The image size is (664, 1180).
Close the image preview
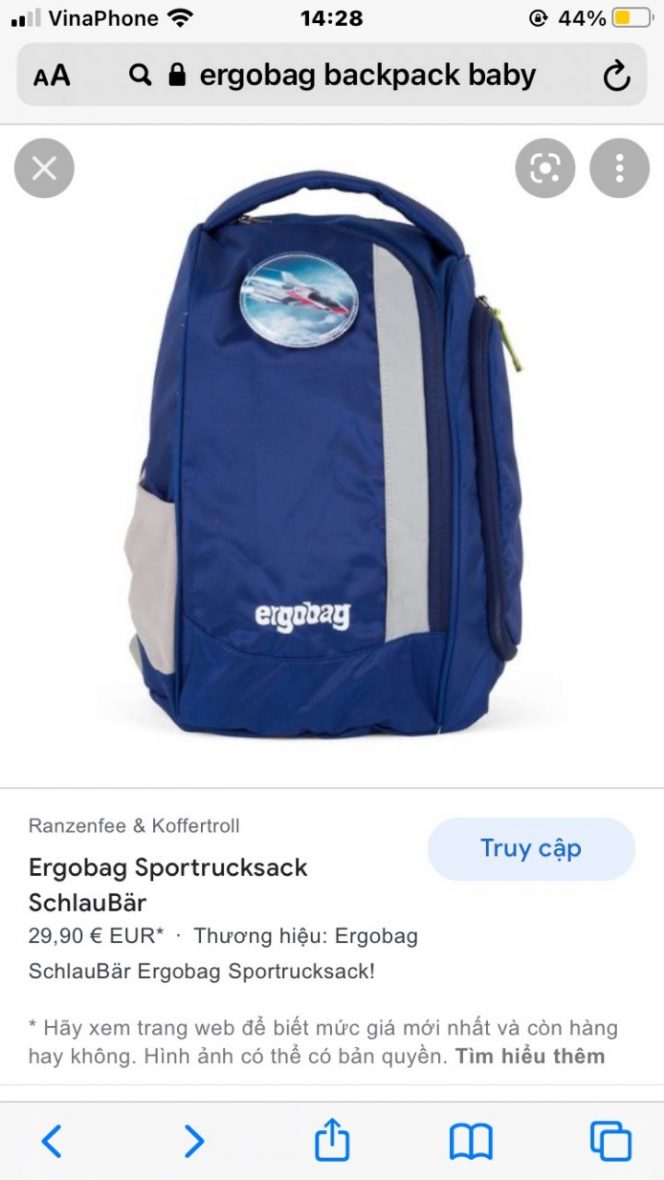(x=44, y=168)
